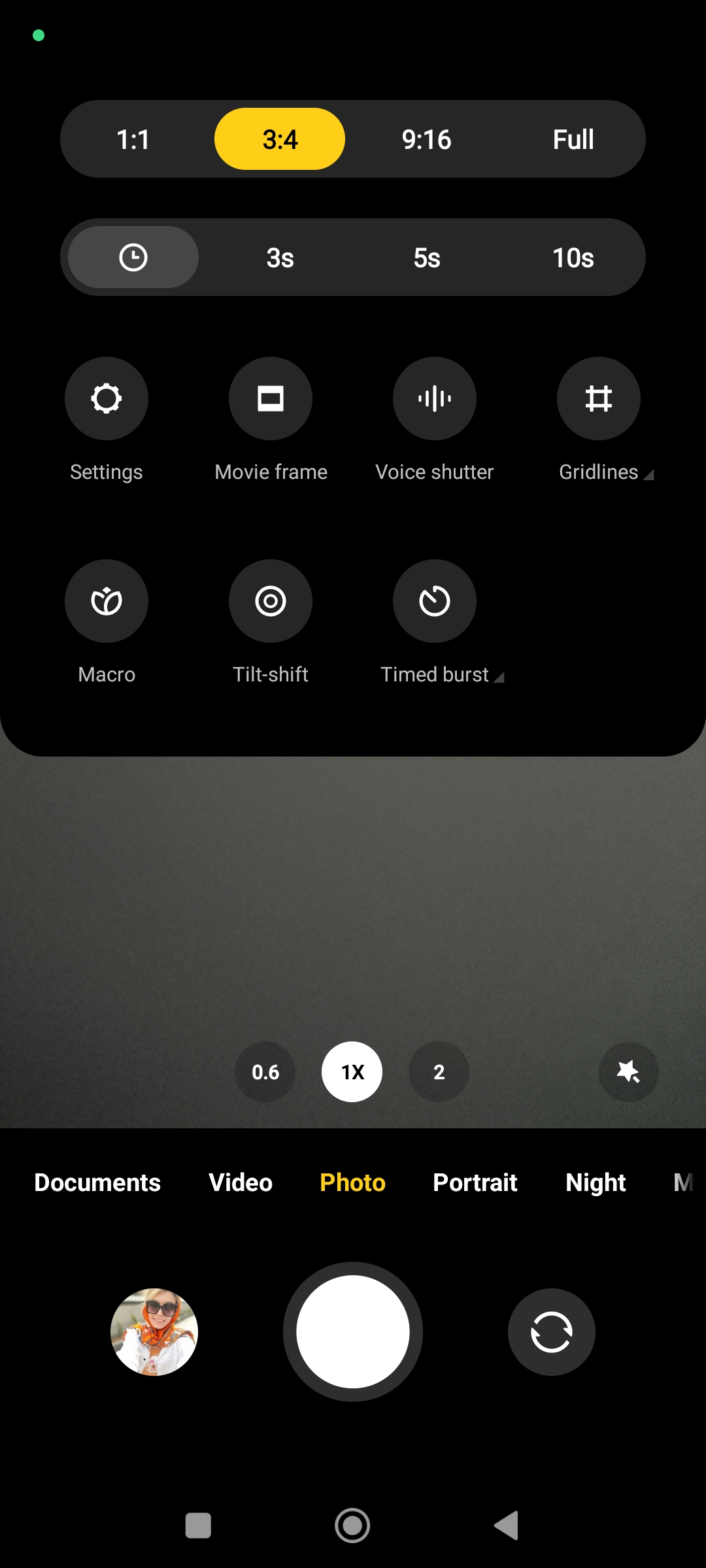This screenshot has height=1568, width=706.
Task: Open camera Settings
Action: point(107,399)
